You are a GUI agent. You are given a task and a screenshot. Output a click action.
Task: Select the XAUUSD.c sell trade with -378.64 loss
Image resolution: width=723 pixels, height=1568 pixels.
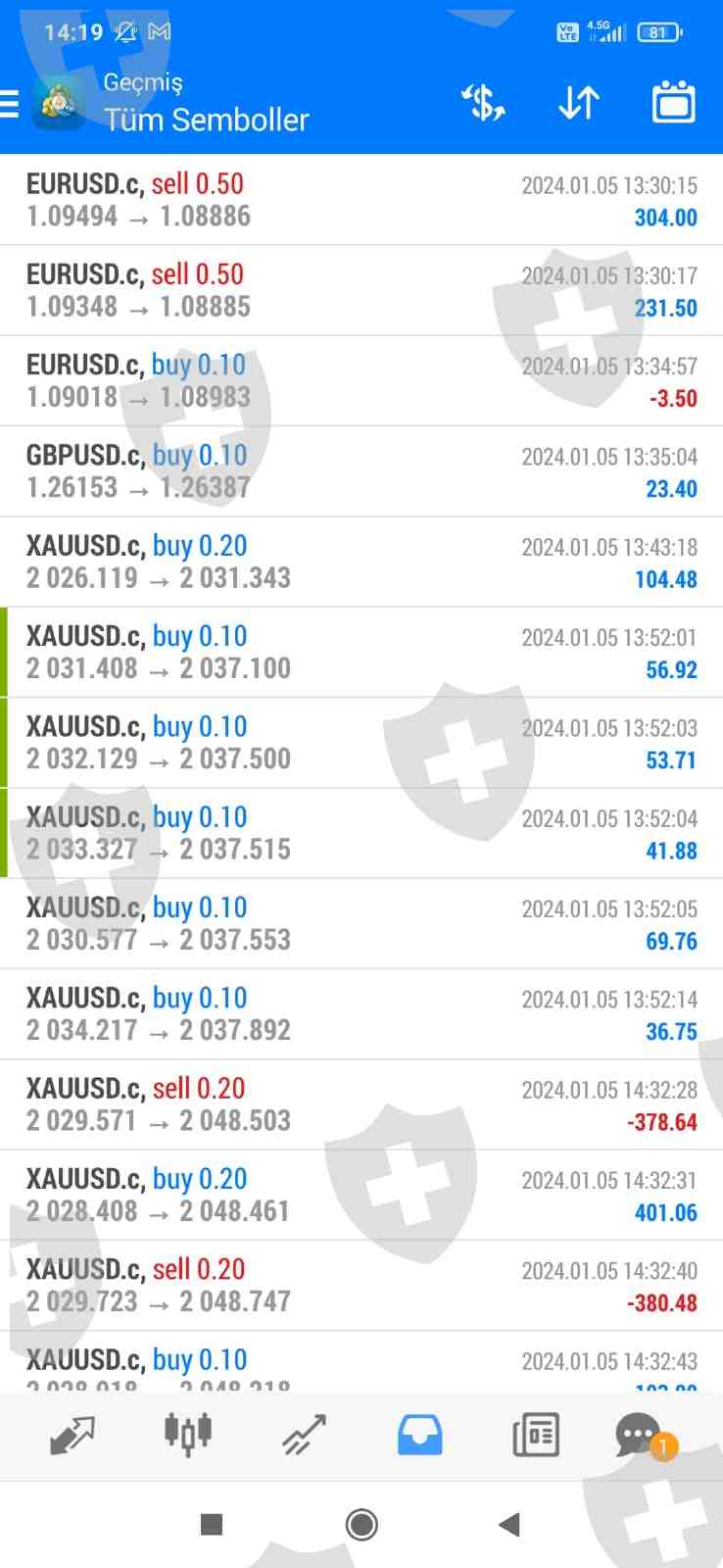tap(361, 1104)
